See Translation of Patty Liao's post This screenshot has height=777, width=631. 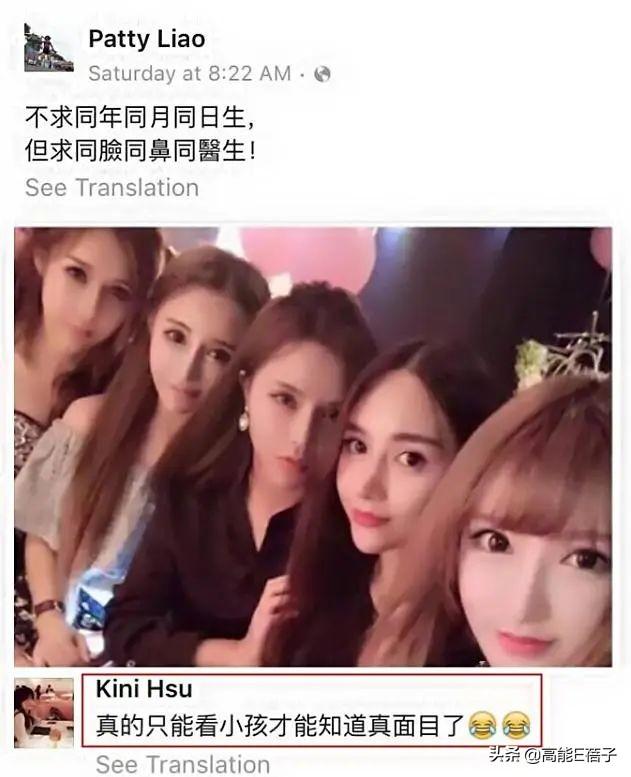coord(112,187)
